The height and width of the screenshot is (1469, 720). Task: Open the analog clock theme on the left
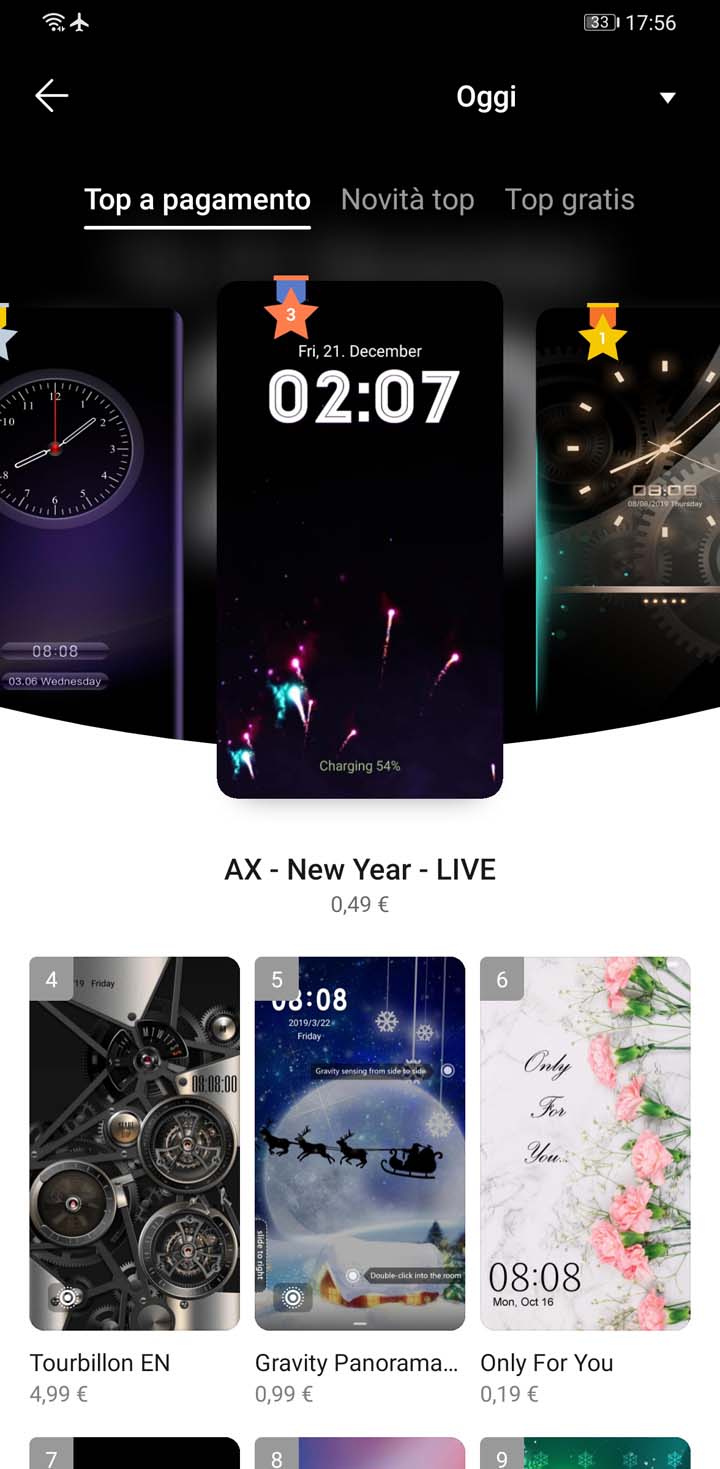click(x=91, y=510)
